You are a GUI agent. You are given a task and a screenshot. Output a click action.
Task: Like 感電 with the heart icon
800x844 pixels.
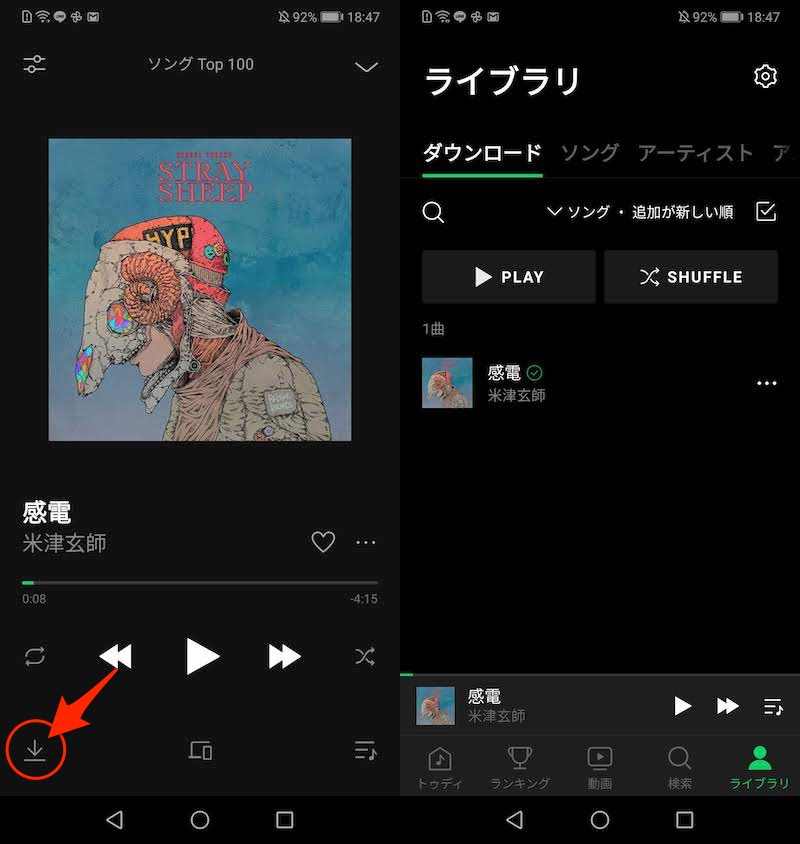(323, 542)
